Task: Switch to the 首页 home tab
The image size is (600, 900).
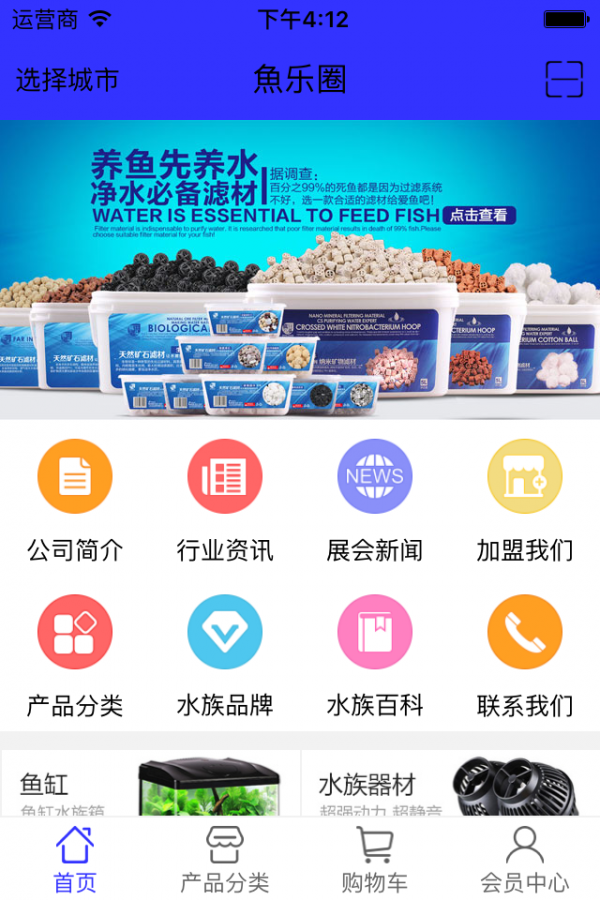Action: coord(75,858)
